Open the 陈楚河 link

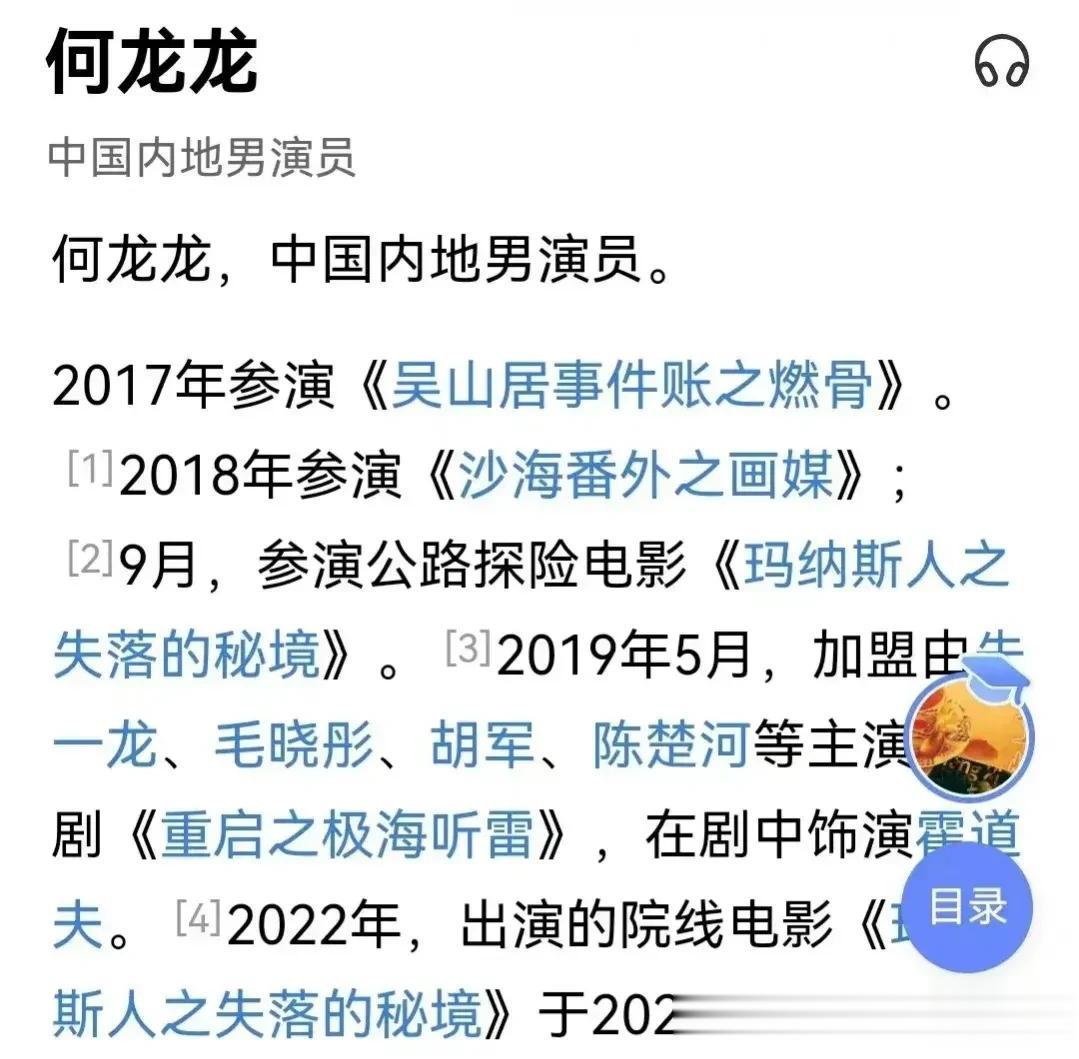click(670, 747)
